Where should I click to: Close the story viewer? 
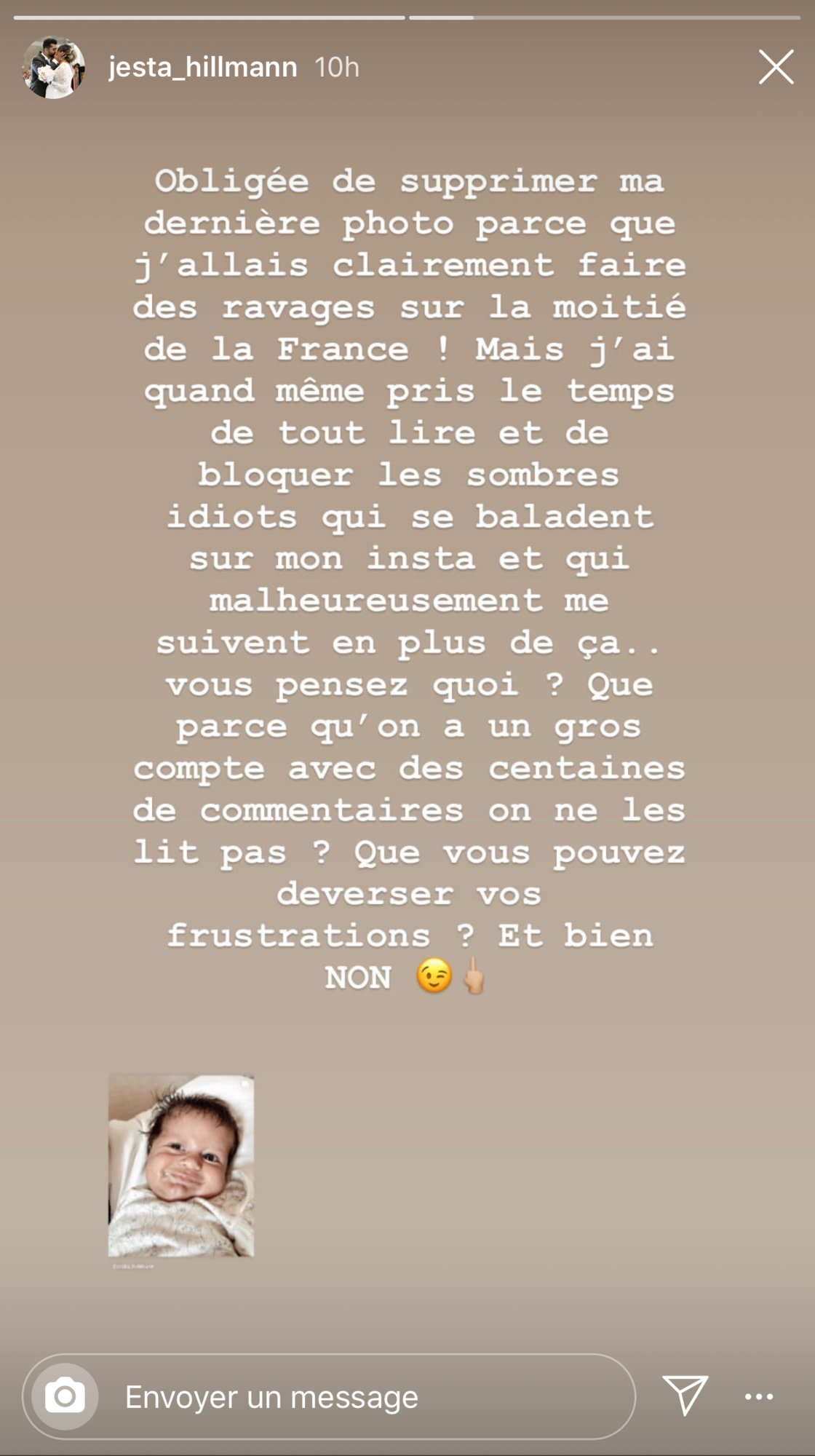tap(776, 67)
